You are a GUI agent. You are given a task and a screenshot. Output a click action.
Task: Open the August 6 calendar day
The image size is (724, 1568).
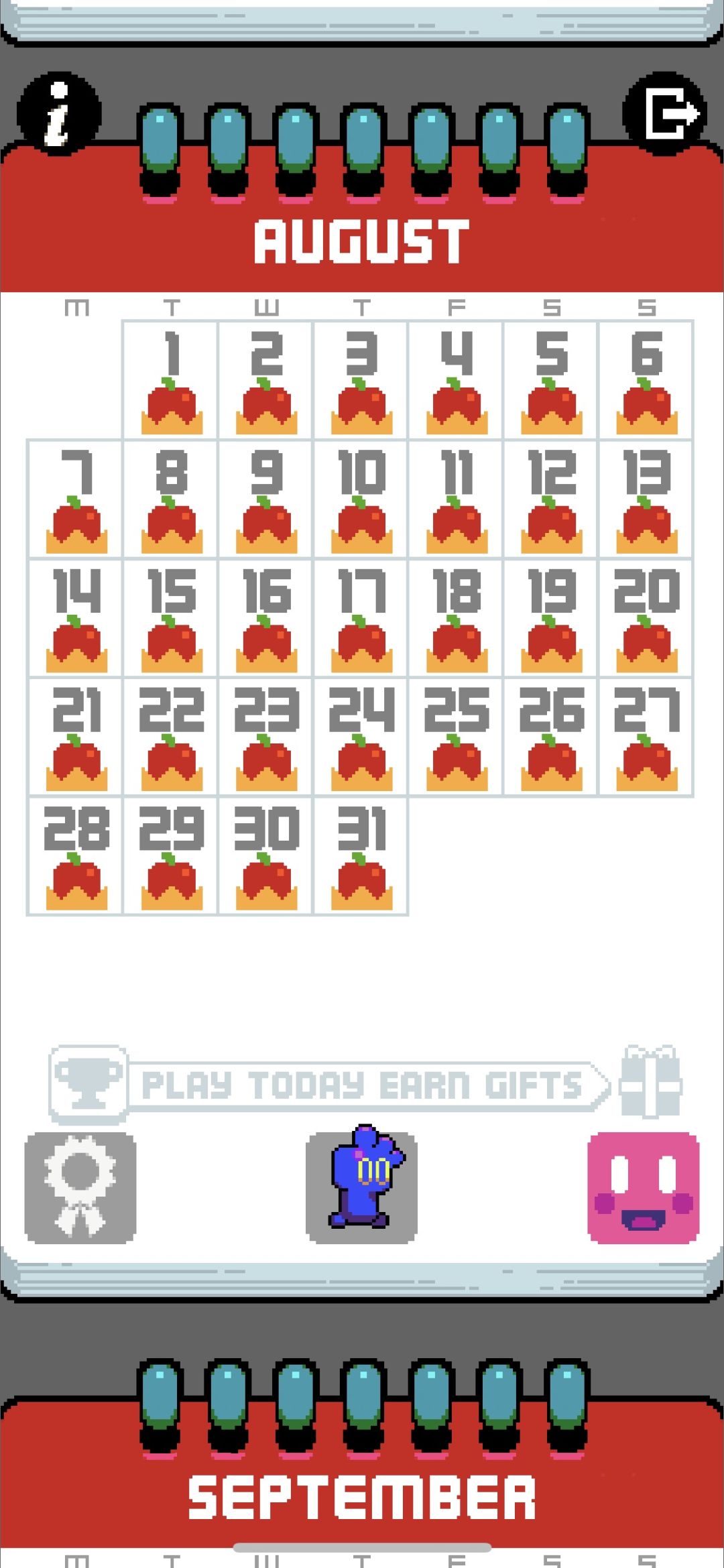point(646,381)
